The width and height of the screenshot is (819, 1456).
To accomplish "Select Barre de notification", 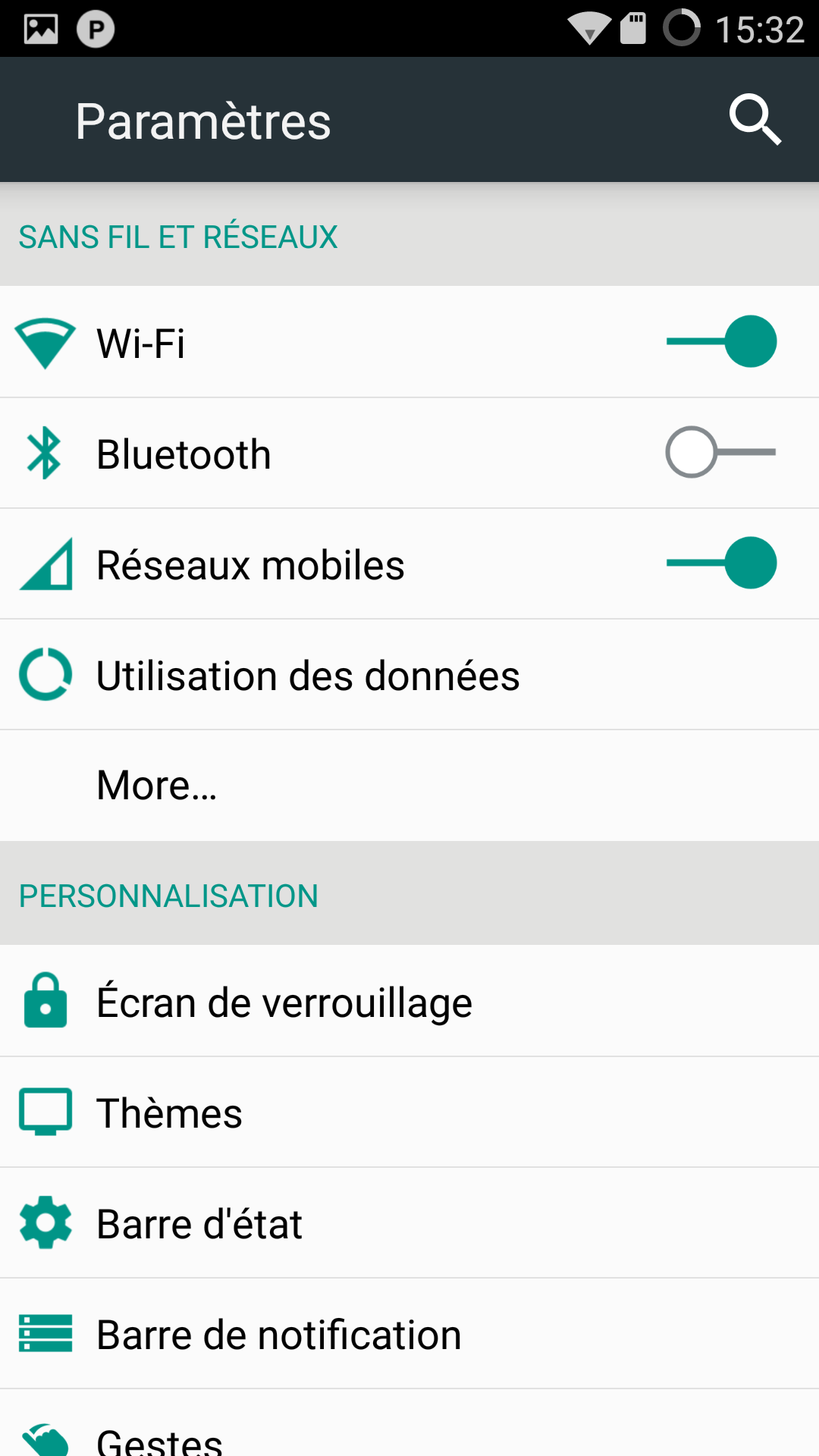I will pyautogui.click(x=279, y=1335).
